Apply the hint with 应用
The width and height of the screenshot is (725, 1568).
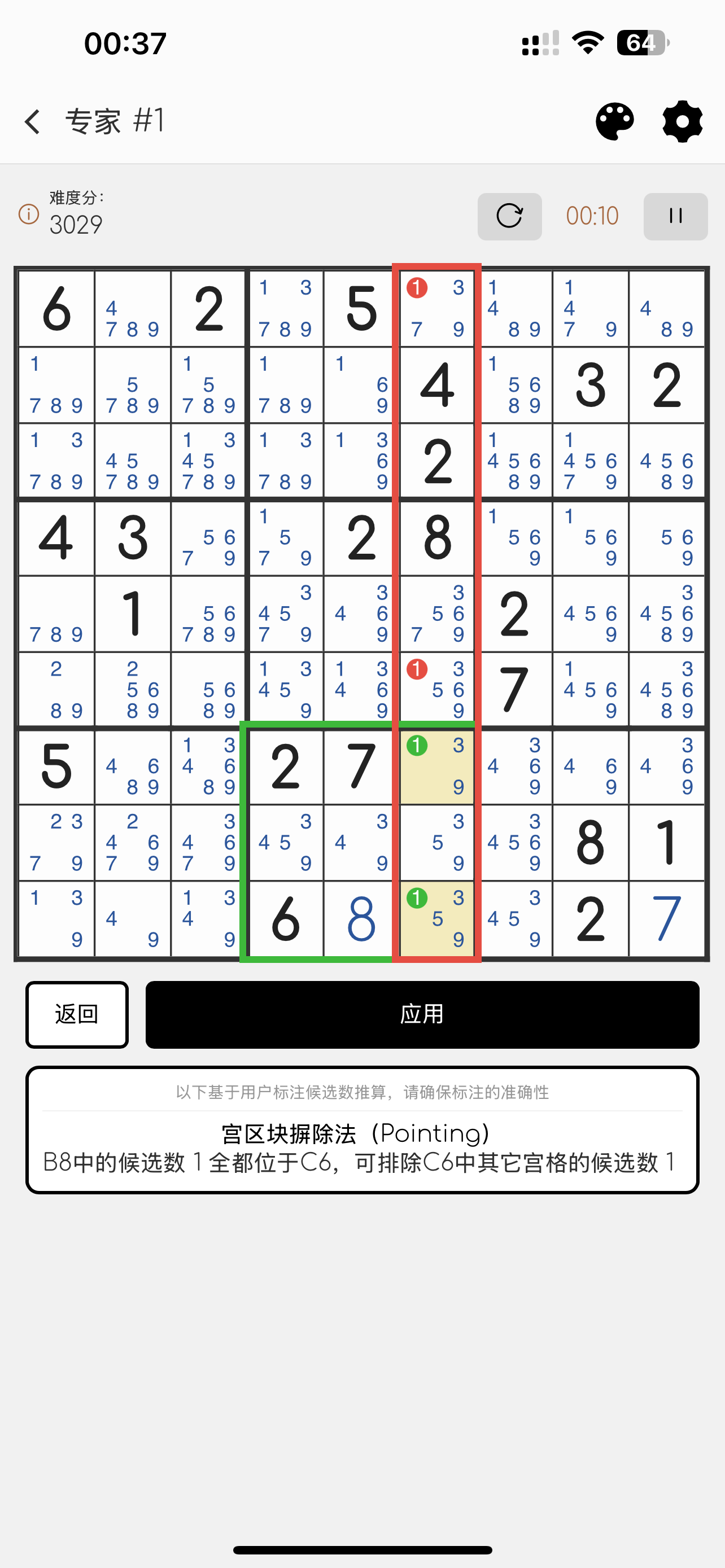point(422,1014)
